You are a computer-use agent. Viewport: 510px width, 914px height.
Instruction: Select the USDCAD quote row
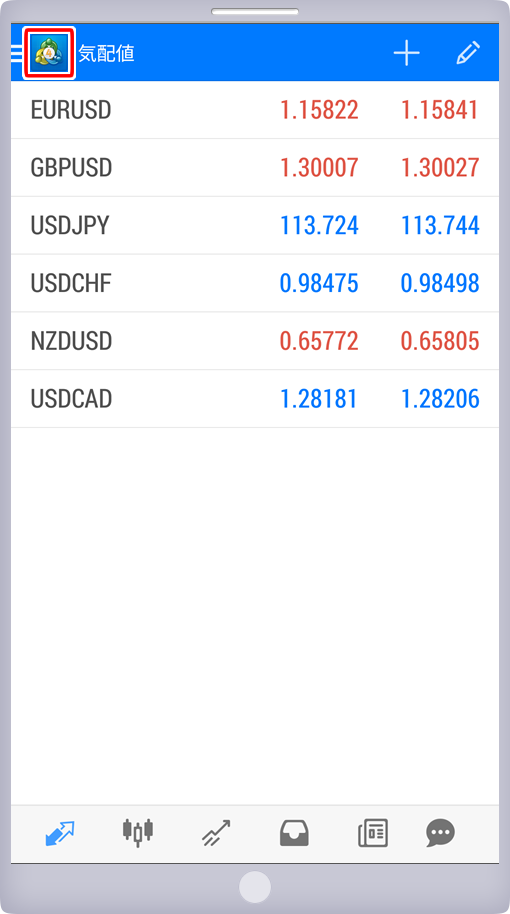tap(255, 399)
